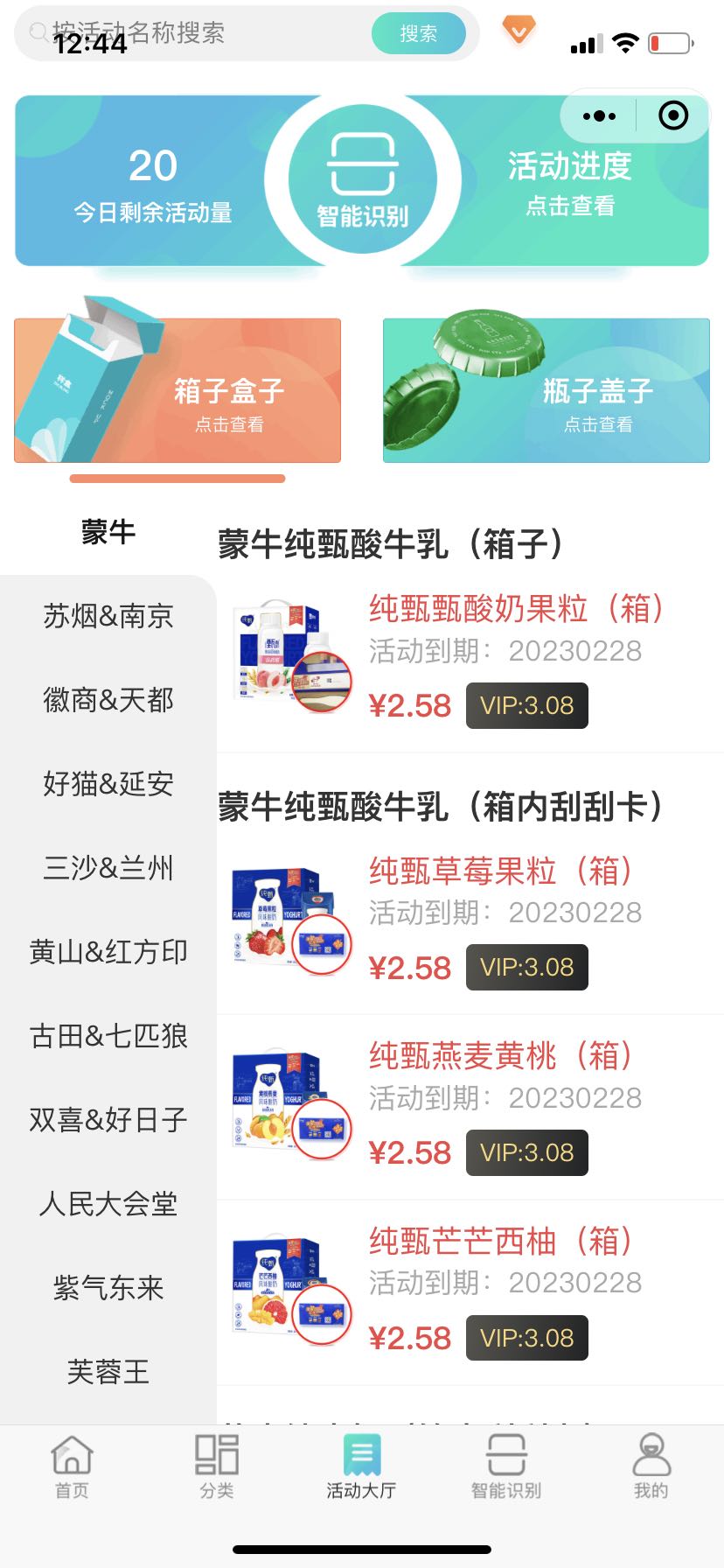Image resolution: width=724 pixels, height=1568 pixels.
Task: Tap the orange V floating icon
Action: [x=519, y=29]
